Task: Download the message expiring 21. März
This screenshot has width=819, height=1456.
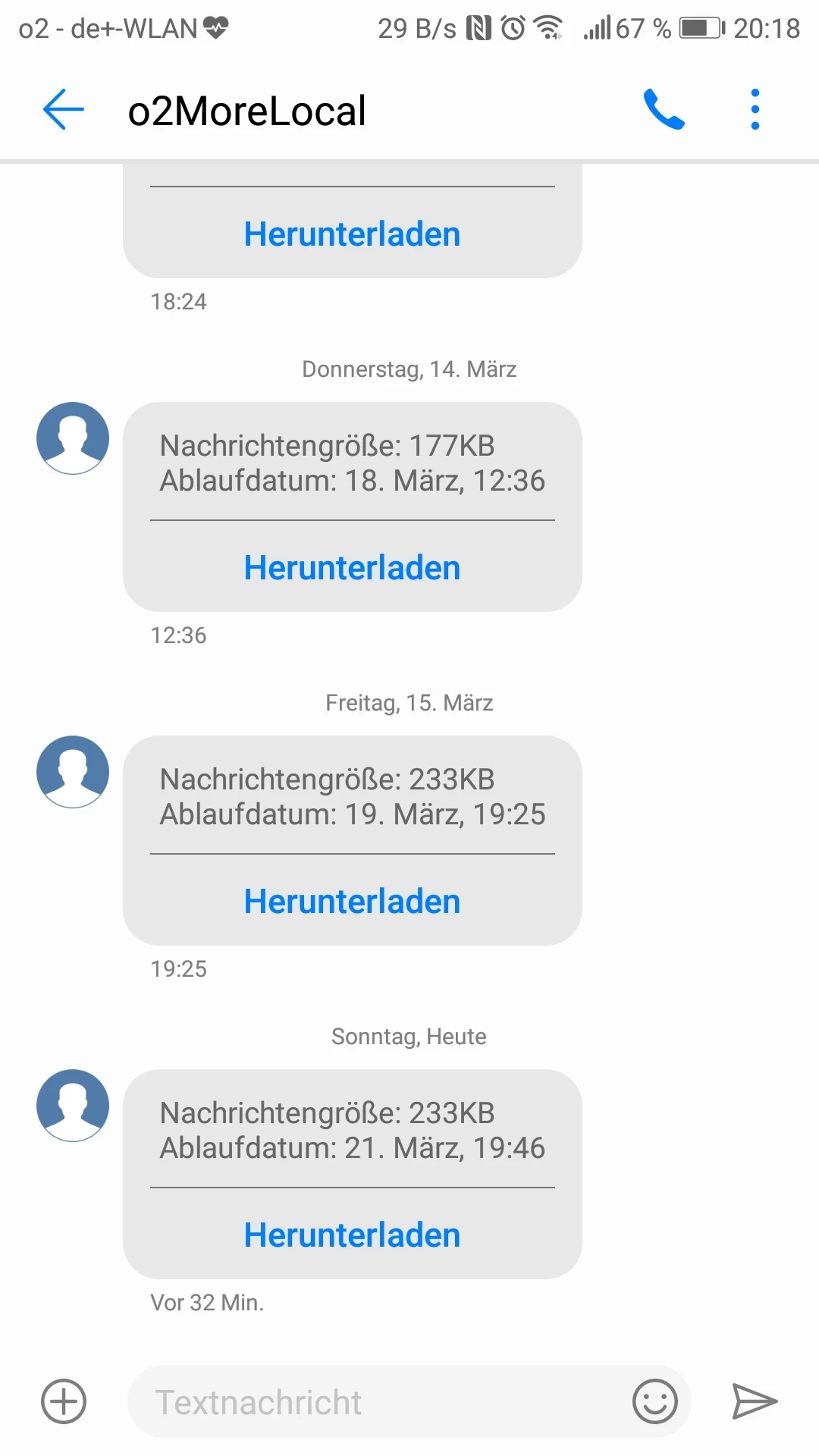Action: pyautogui.click(x=352, y=1235)
